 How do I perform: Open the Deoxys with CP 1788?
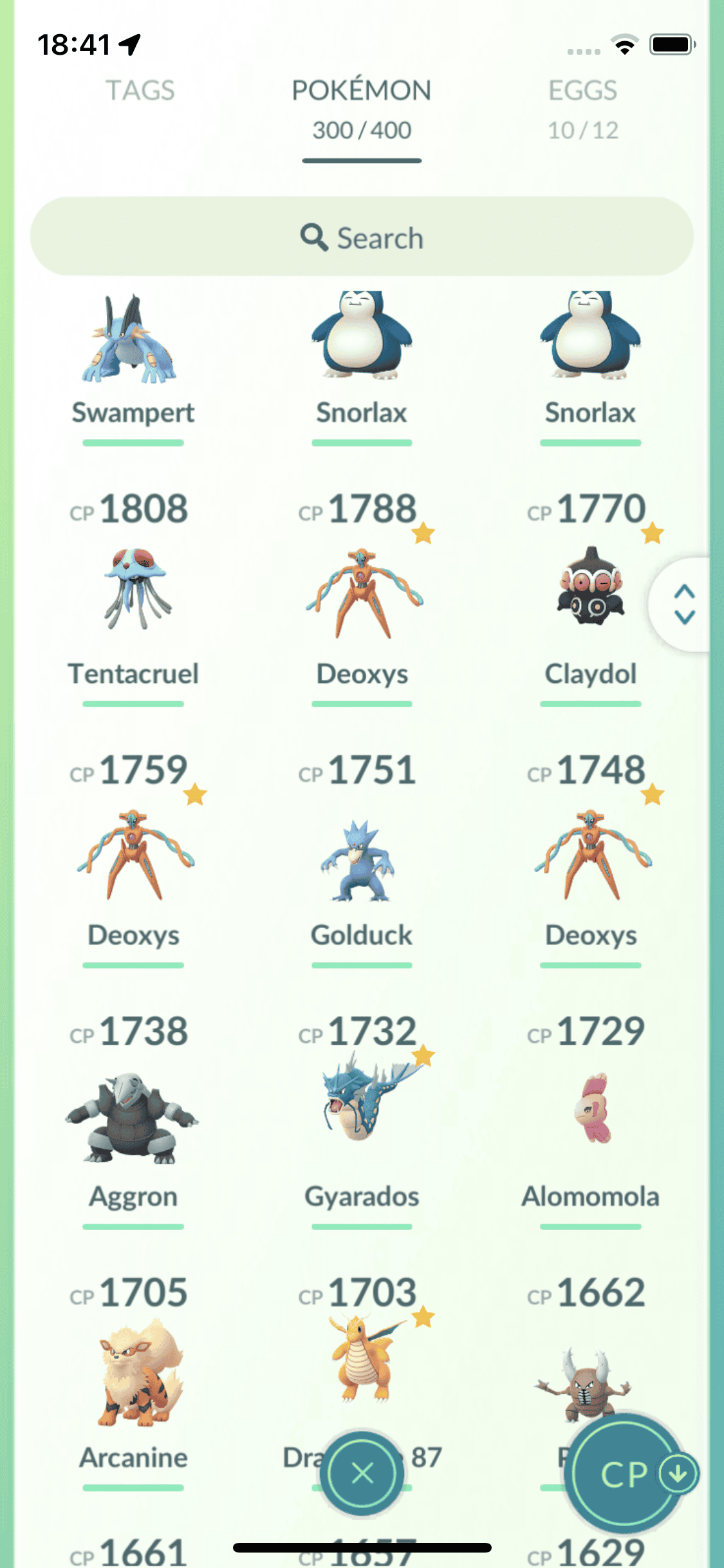pos(362,592)
